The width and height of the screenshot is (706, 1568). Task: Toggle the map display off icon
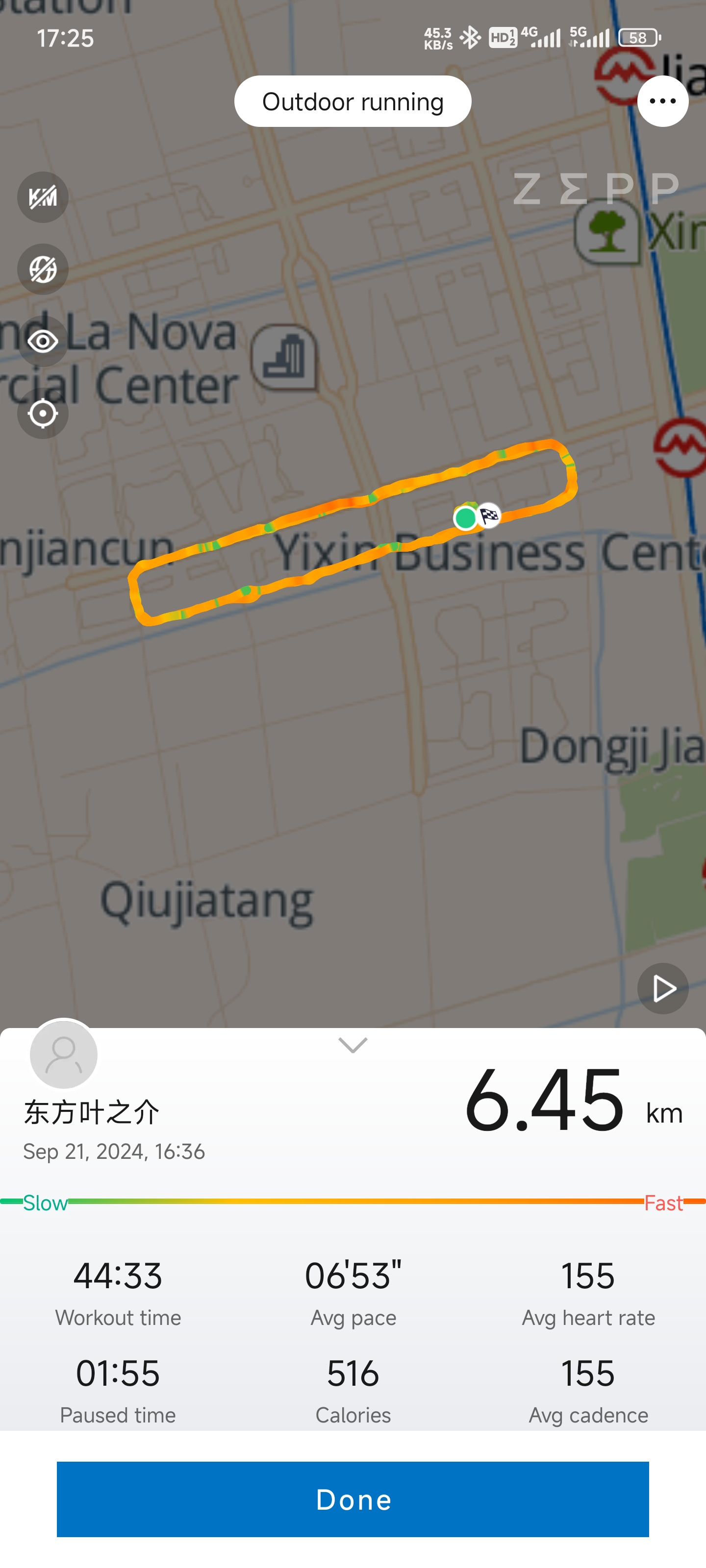pos(43,269)
